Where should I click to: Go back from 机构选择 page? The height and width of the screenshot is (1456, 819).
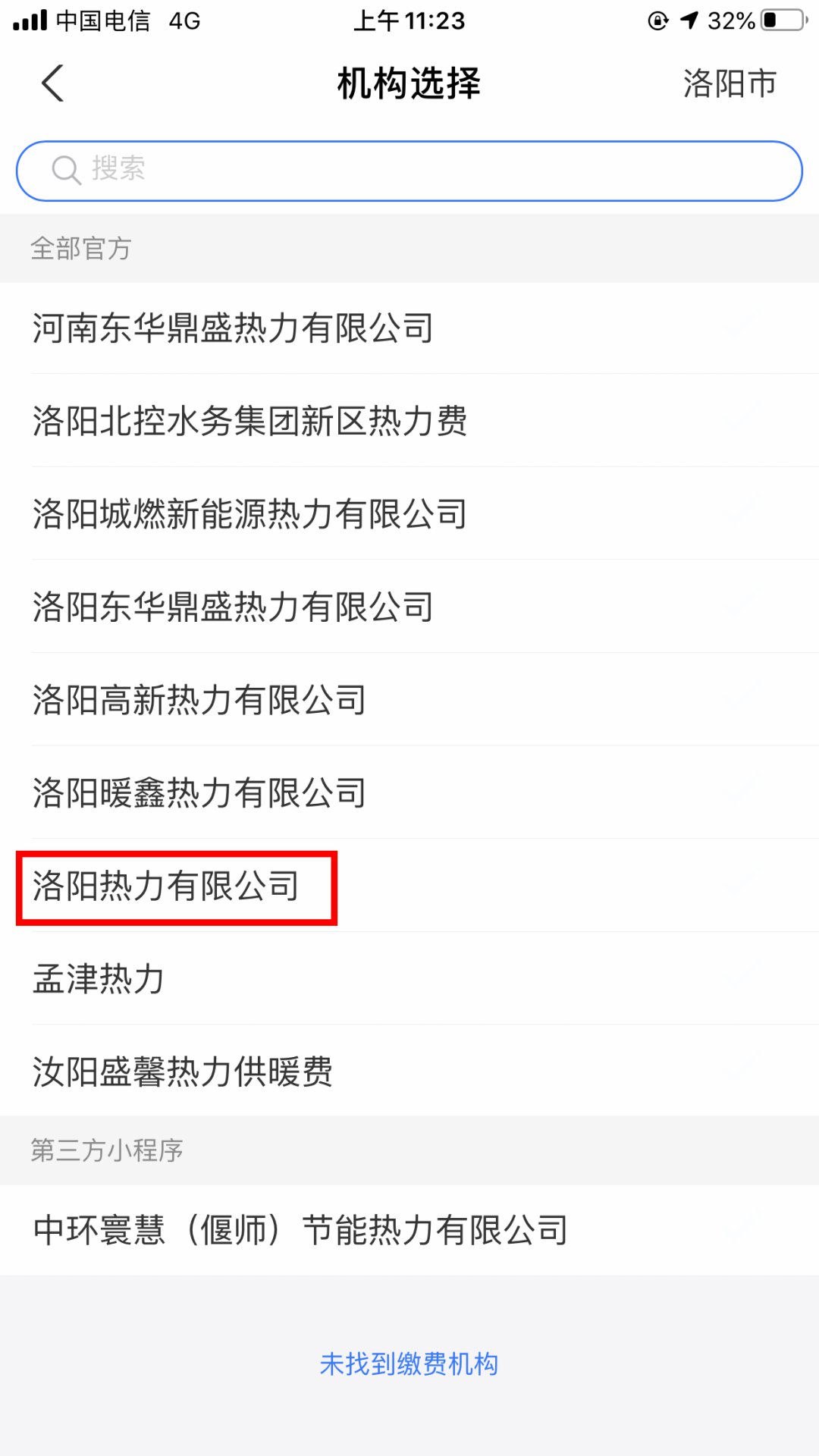click(x=52, y=83)
